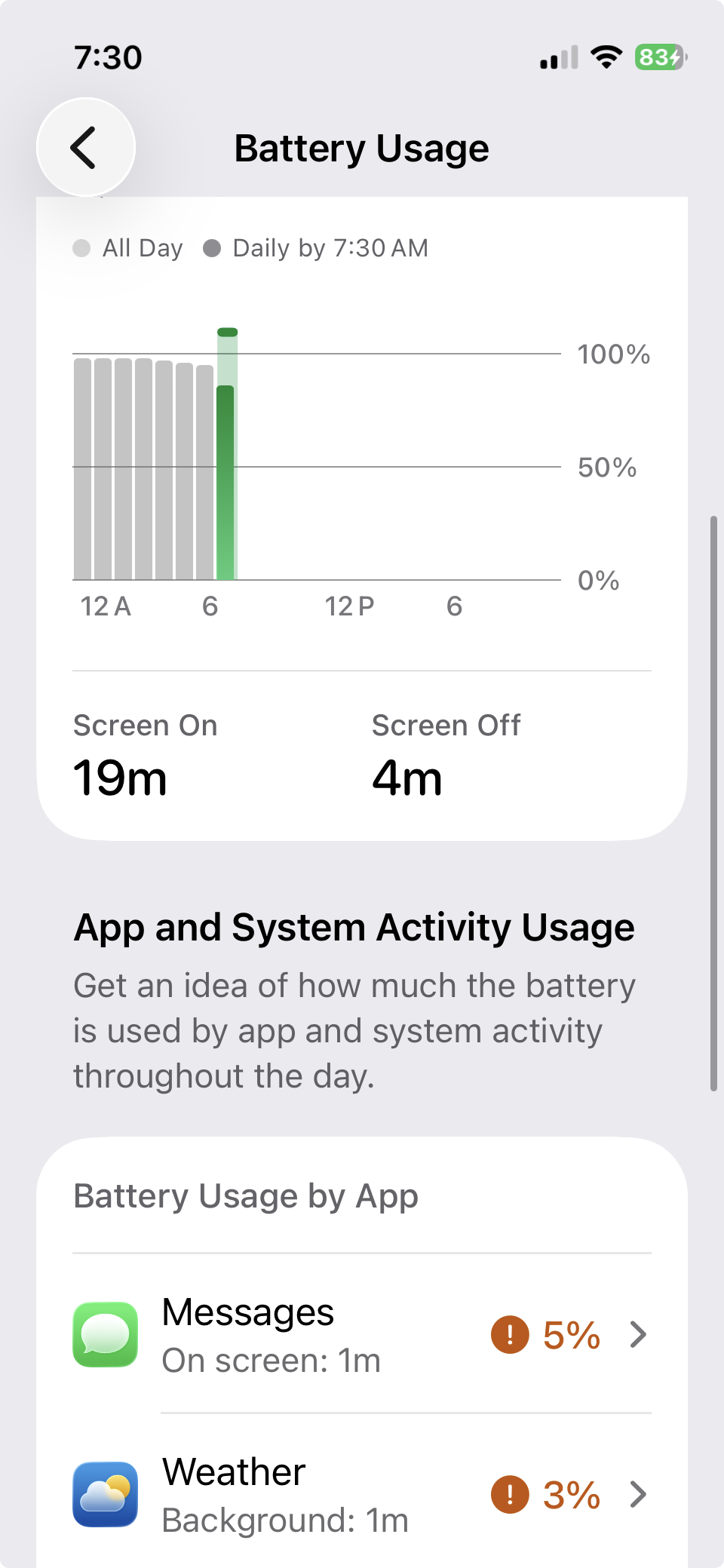Select the green bar in the battery chart
724x1568 pixels.
227,454
